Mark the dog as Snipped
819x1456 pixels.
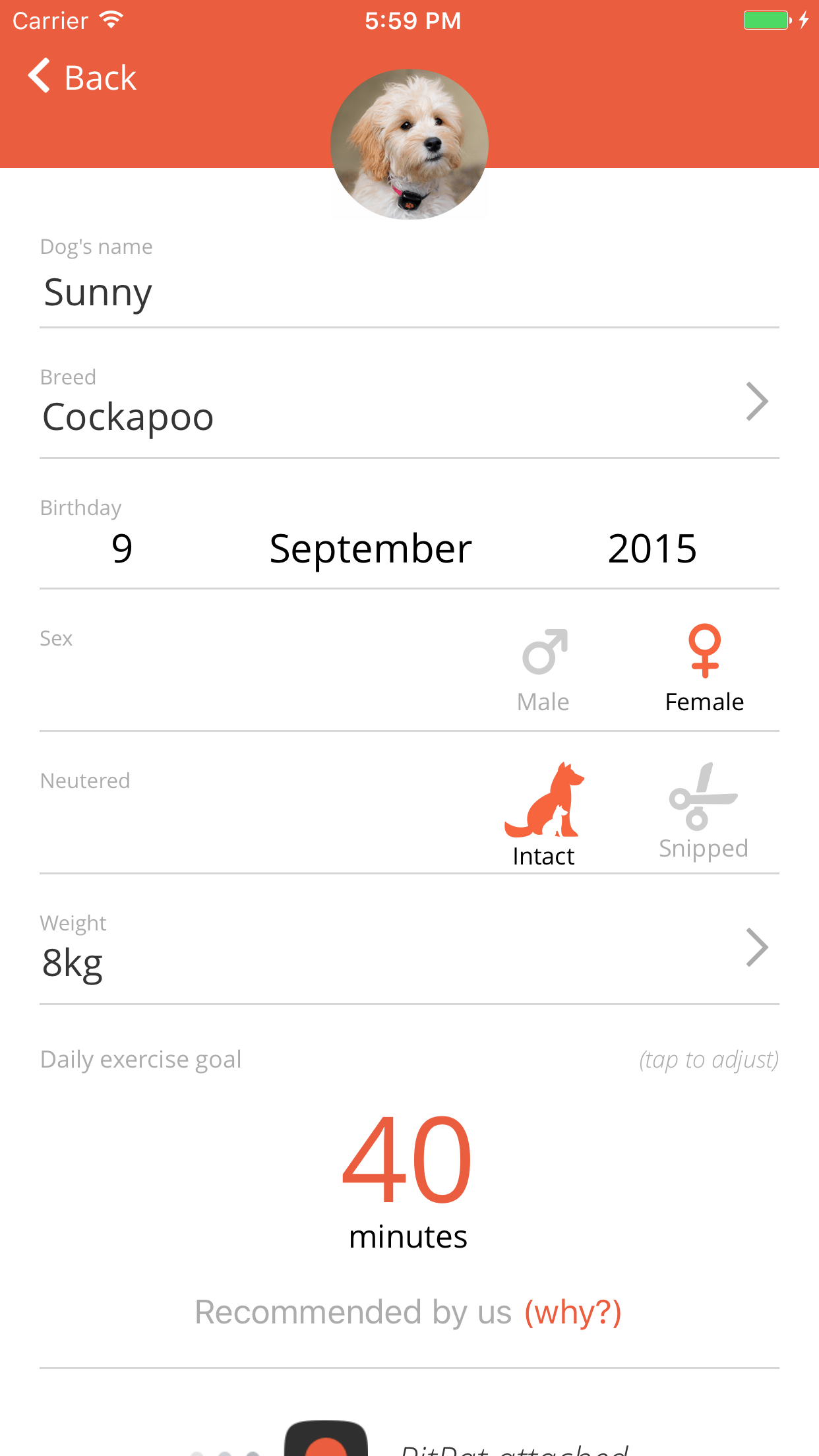click(703, 812)
